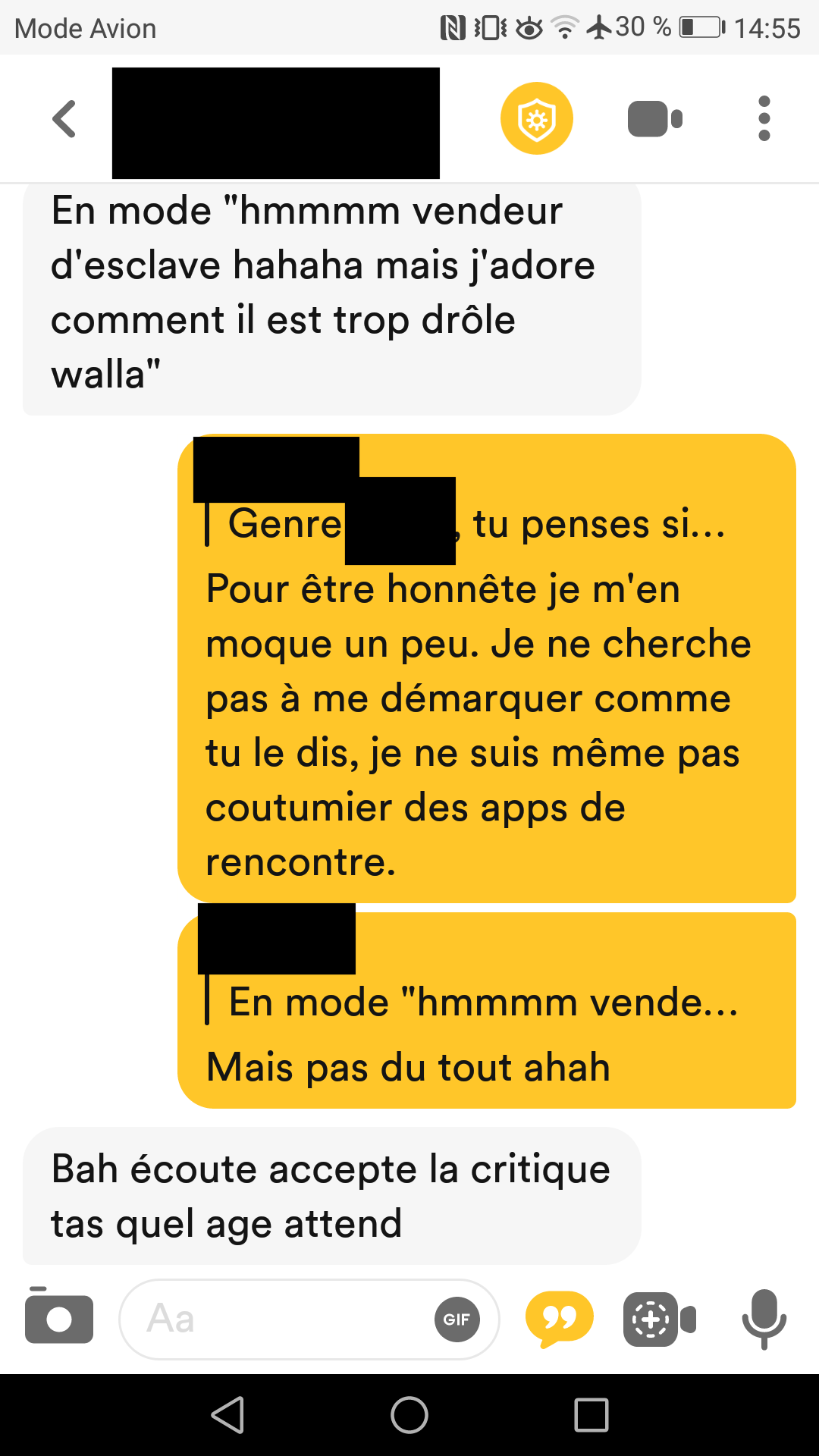The image size is (819, 1456).
Task: Open the GIF picker
Action: tap(457, 1319)
